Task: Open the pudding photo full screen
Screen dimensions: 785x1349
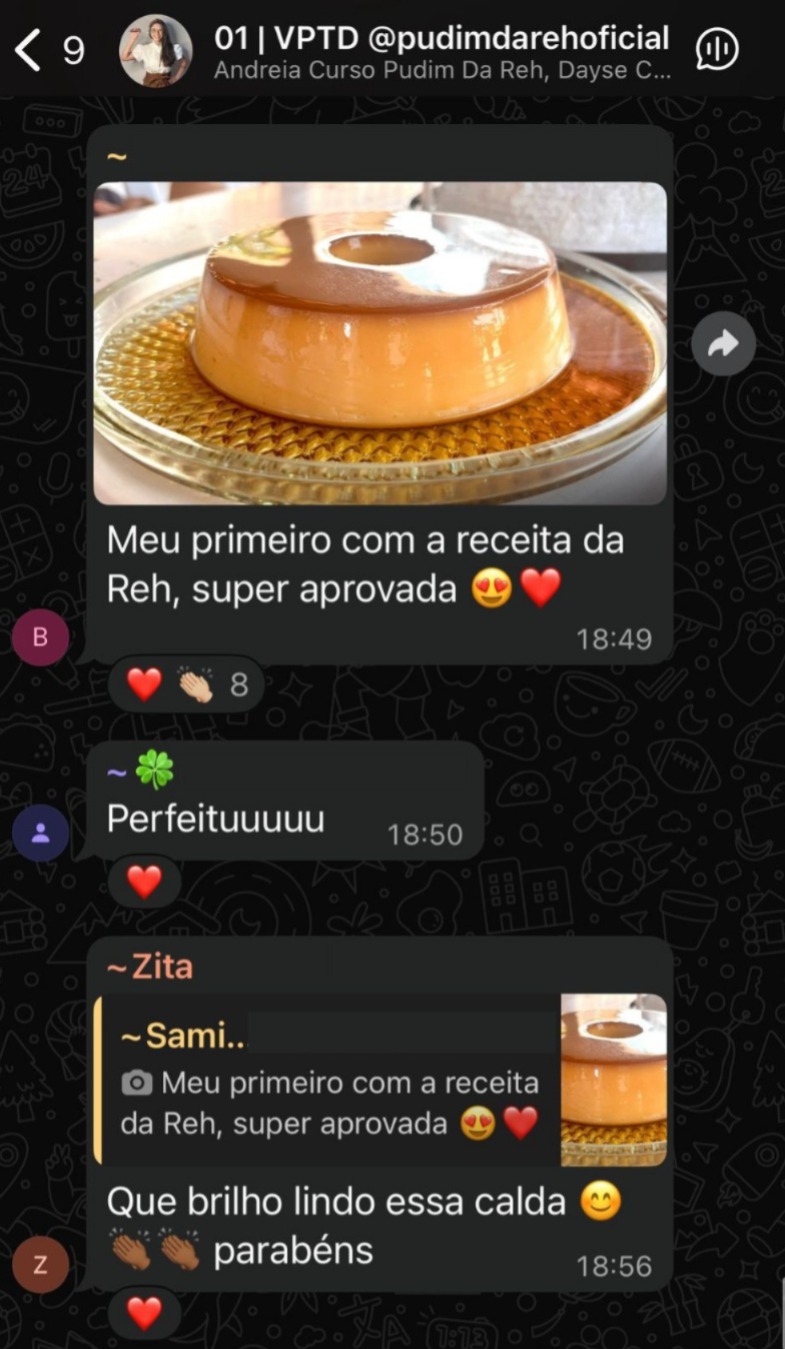Action: 380,342
